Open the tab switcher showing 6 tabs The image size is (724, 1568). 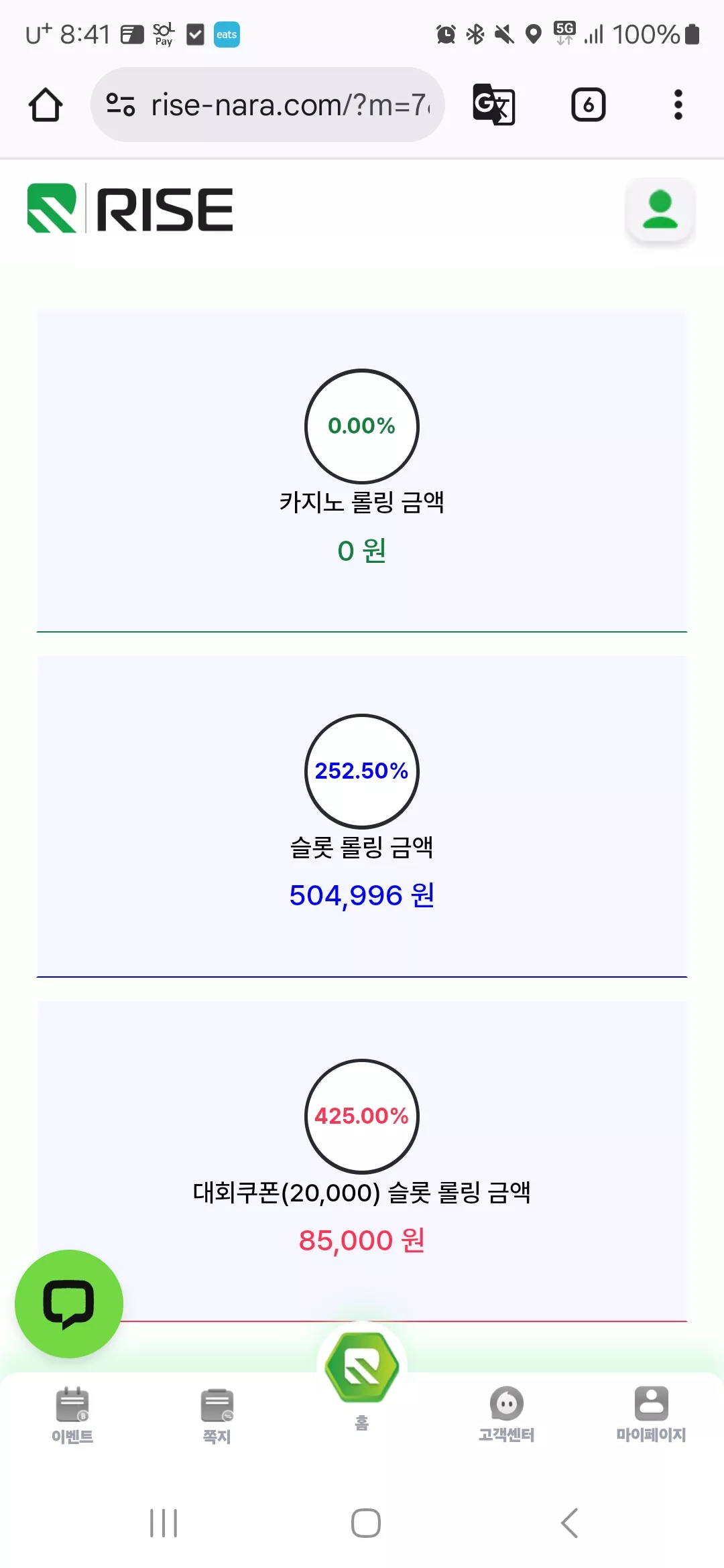[589, 105]
